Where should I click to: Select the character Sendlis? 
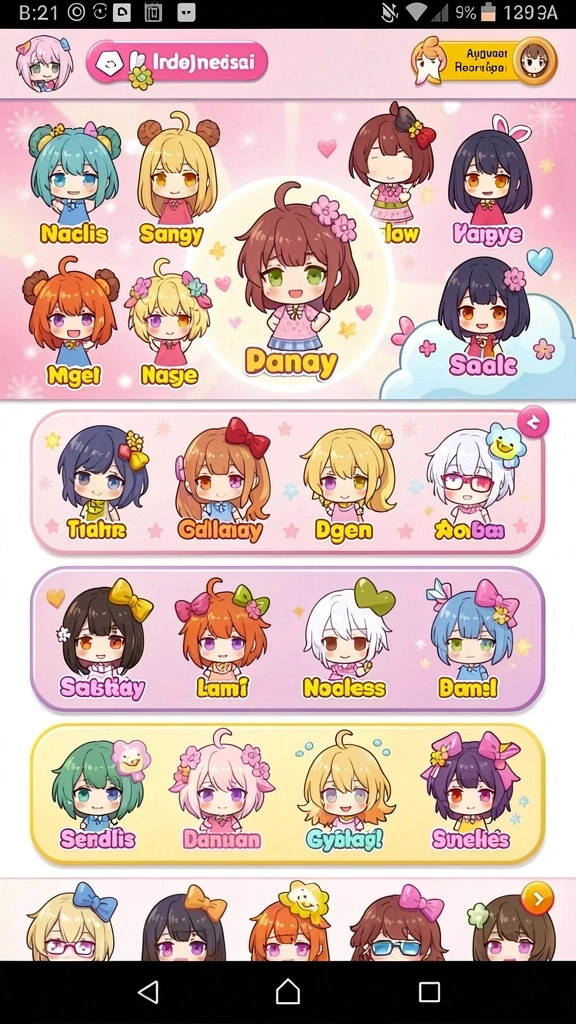(x=98, y=793)
